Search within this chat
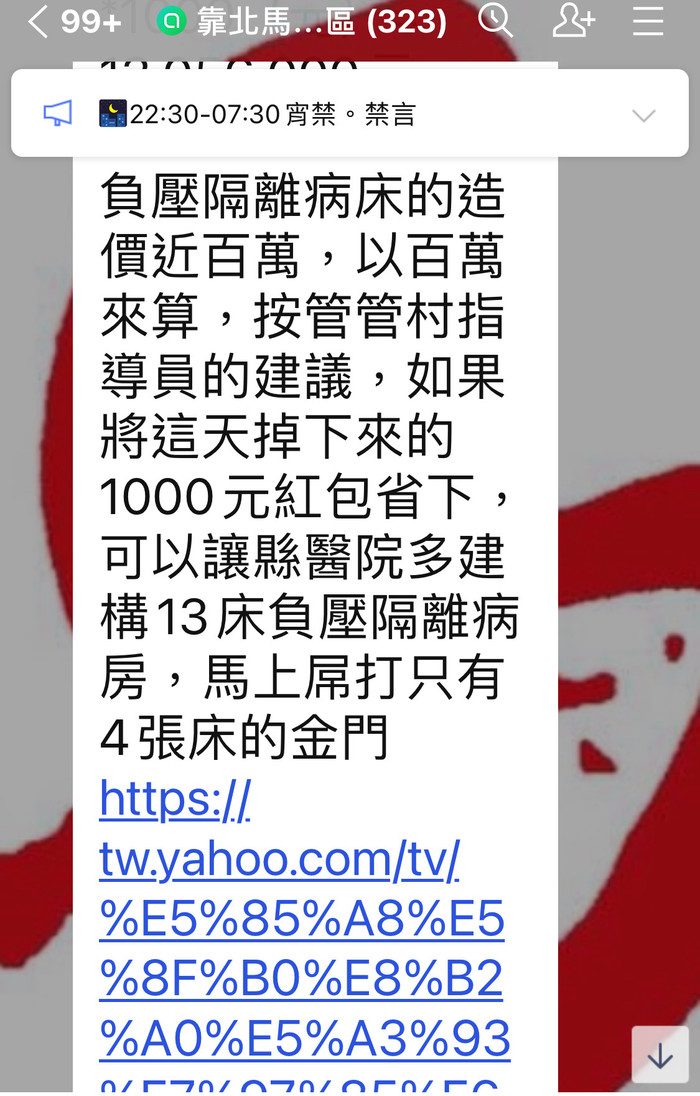This screenshot has height=1096, width=700. pyautogui.click(x=495, y=20)
